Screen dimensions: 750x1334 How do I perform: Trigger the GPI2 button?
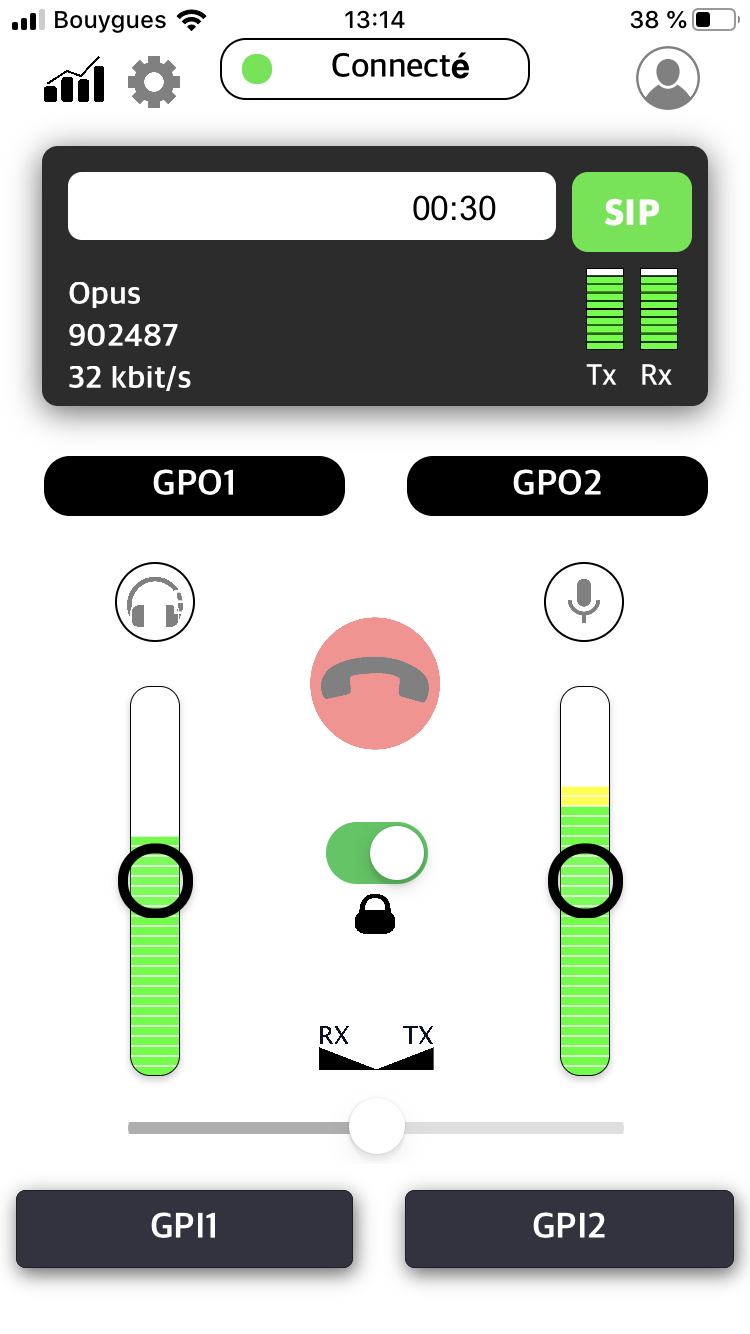pyautogui.click(x=568, y=1228)
